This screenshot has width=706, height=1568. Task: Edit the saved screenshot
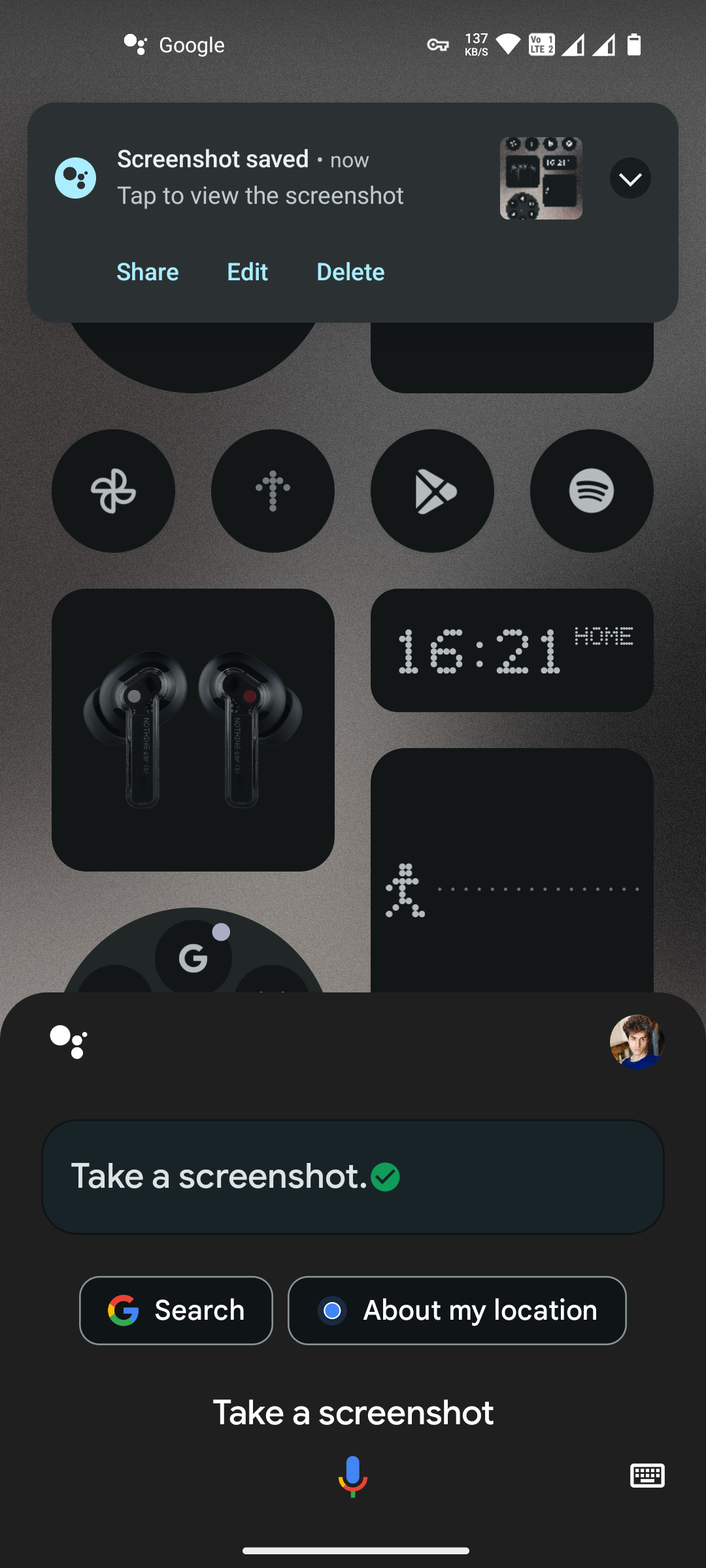coord(247,272)
